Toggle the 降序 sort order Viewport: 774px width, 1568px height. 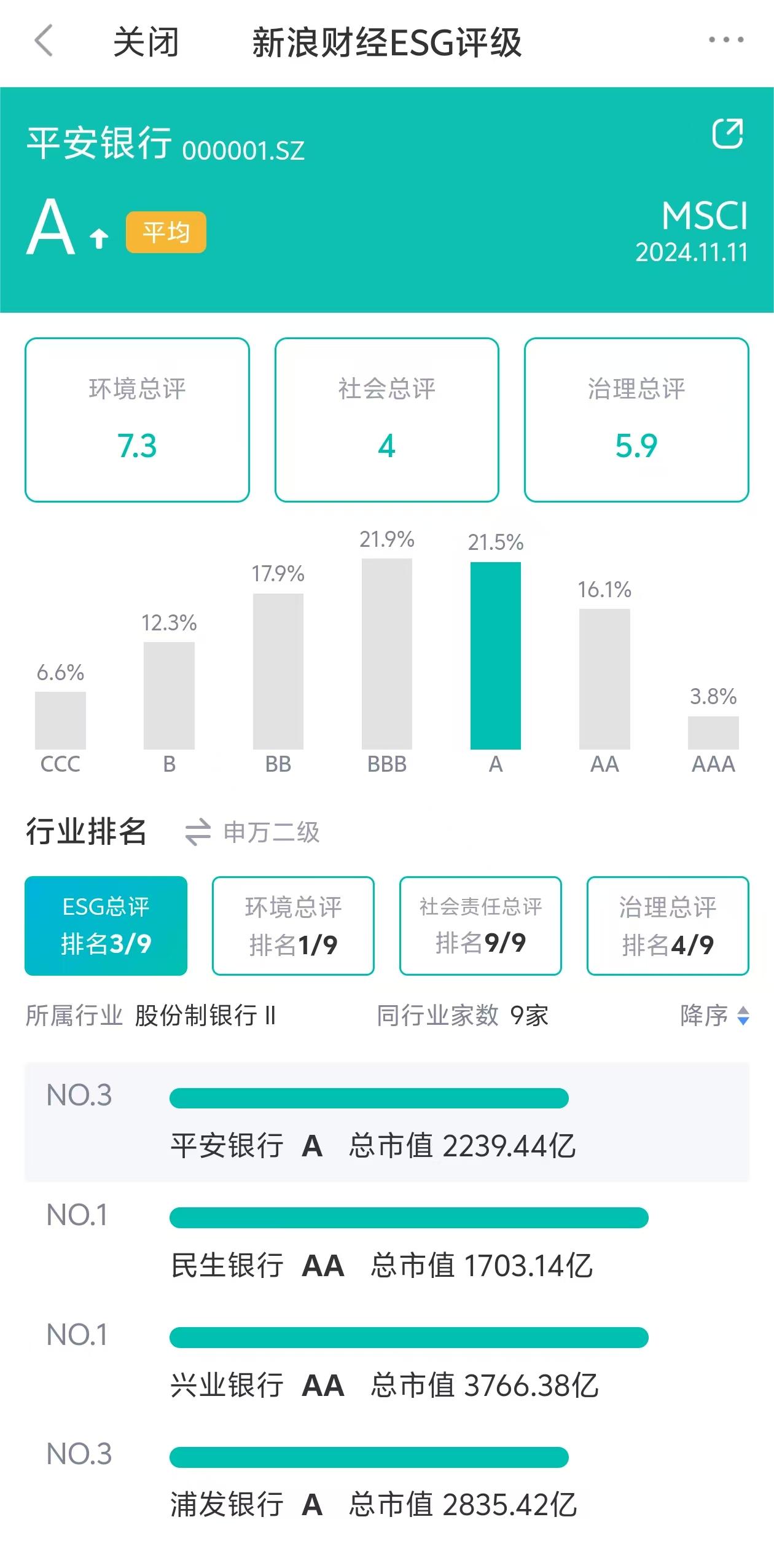point(714,1016)
